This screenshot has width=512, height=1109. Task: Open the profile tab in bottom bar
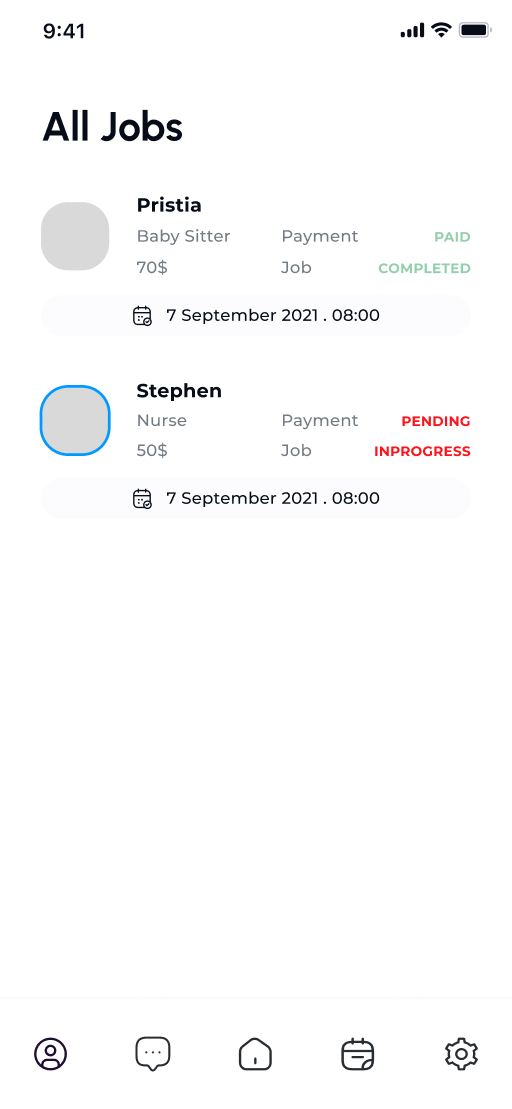(x=50, y=1054)
